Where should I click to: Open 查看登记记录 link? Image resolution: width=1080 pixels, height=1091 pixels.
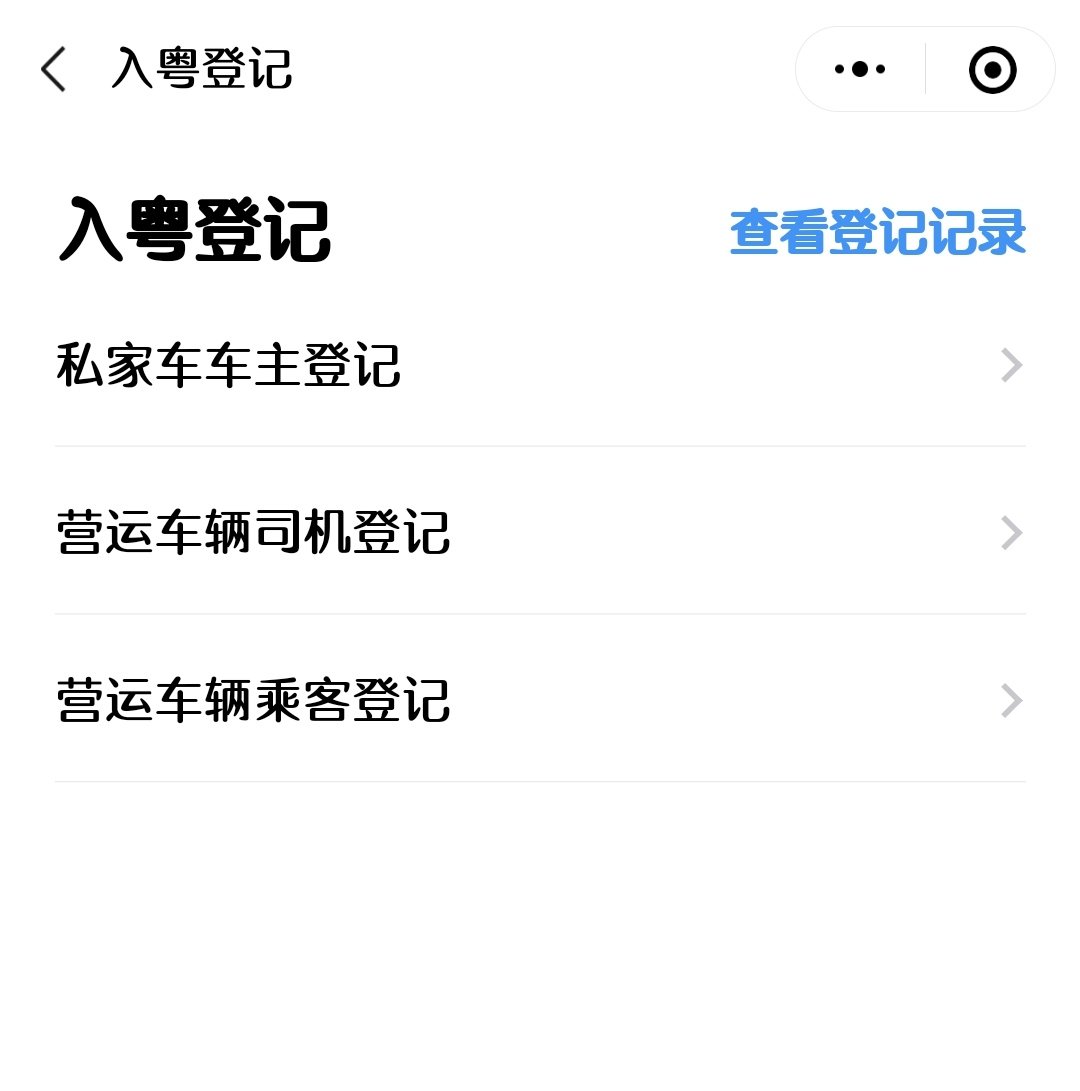[x=877, y=233]
